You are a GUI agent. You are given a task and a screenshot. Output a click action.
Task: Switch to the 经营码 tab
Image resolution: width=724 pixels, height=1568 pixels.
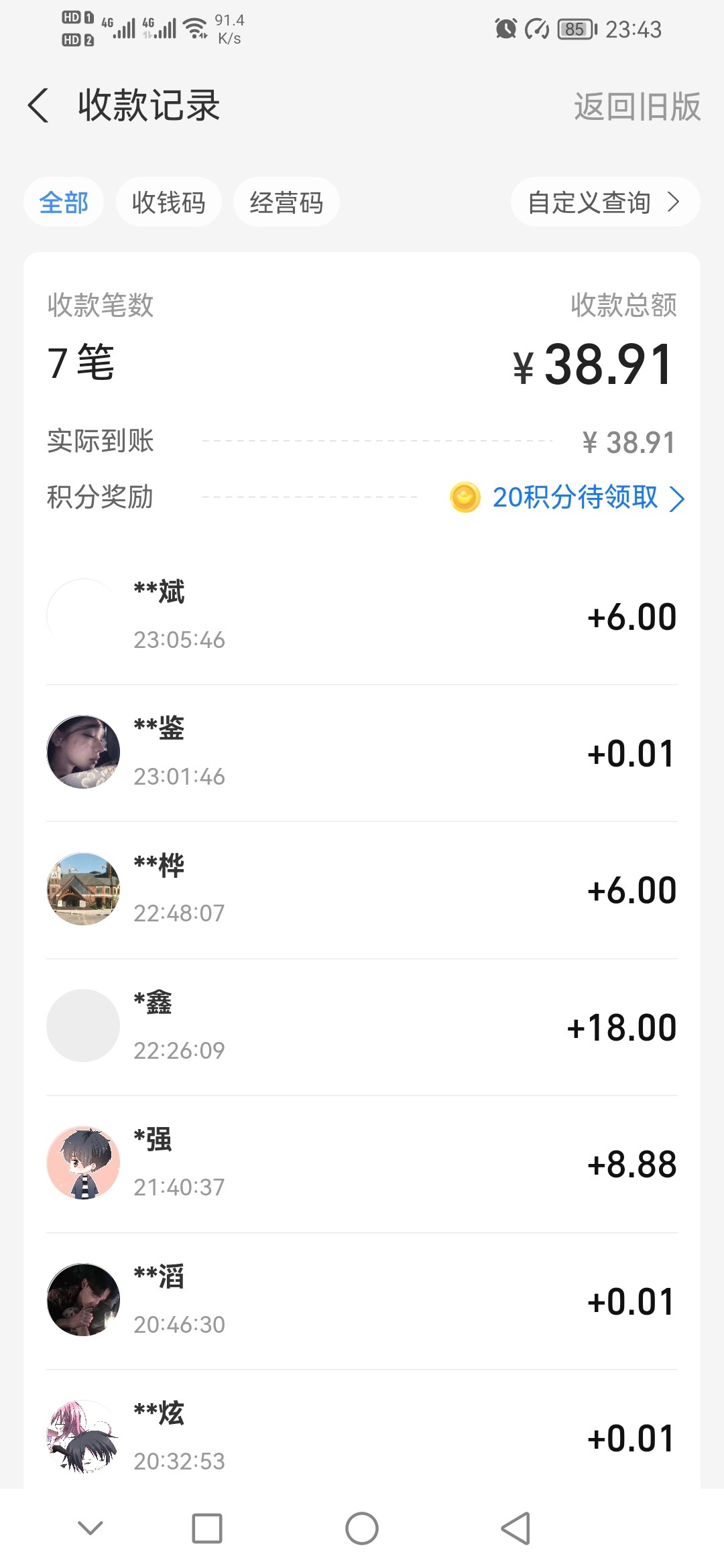[286, 202]
